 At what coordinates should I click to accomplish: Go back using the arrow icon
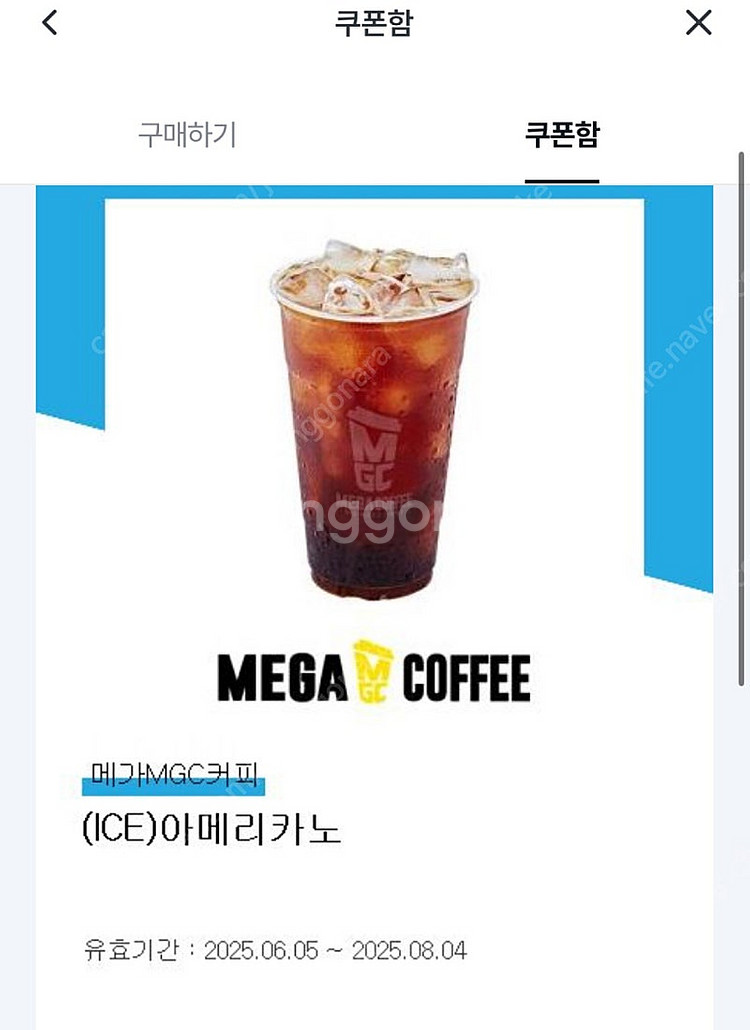click(49, 23)
